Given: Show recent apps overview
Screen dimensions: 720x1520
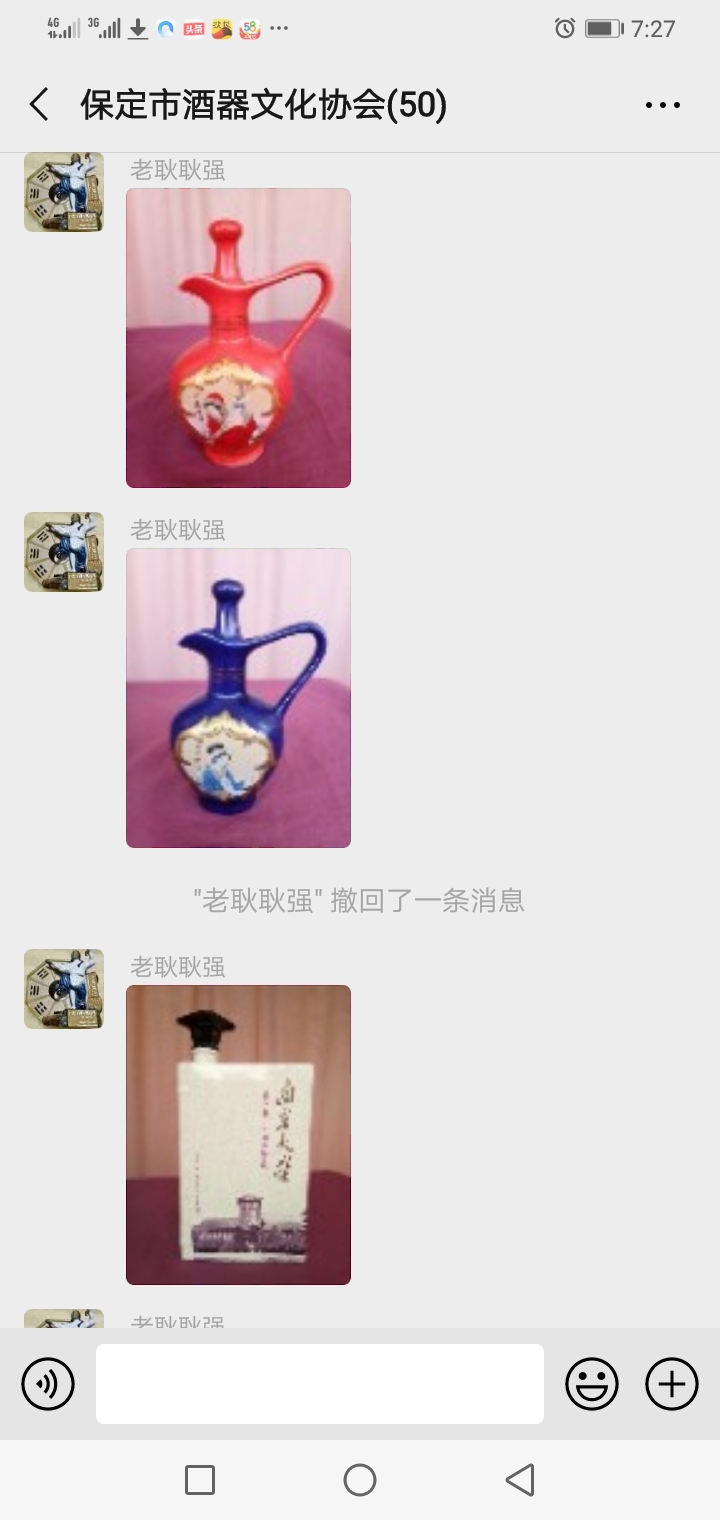Looking at the screenshot, I should pos(200,1480).
